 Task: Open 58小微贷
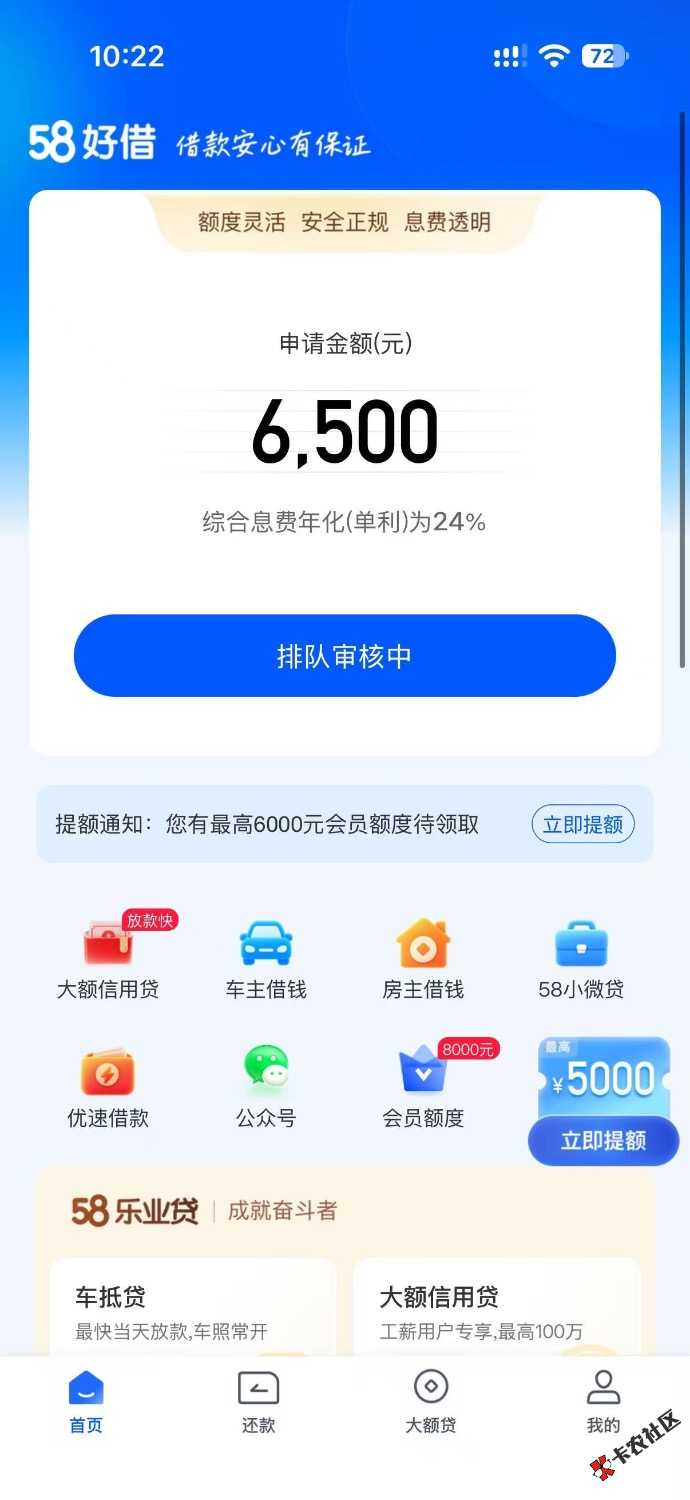click(581, 958)
